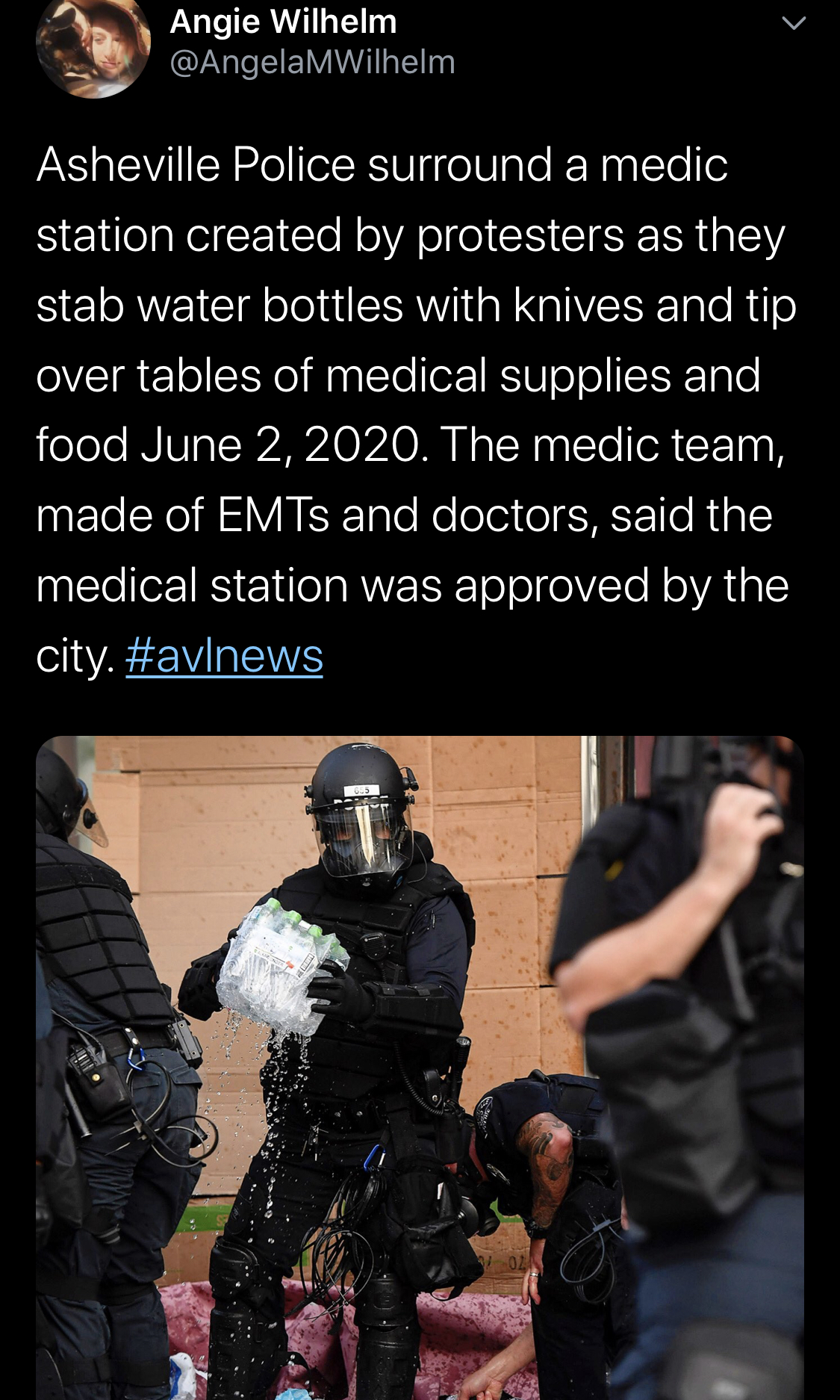
Task: Tap the Angie Wilhelm display name
Action: point(283,22)
